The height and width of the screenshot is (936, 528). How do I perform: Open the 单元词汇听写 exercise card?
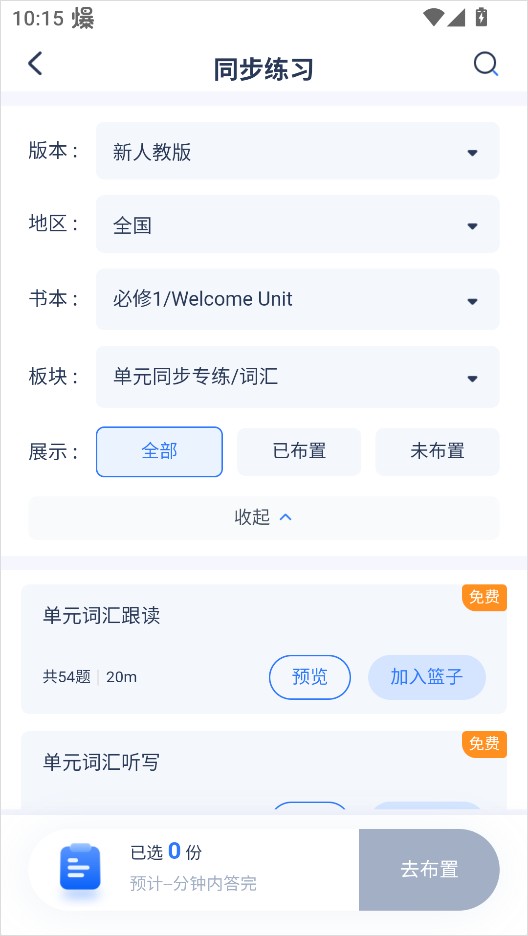pos(264,770)
